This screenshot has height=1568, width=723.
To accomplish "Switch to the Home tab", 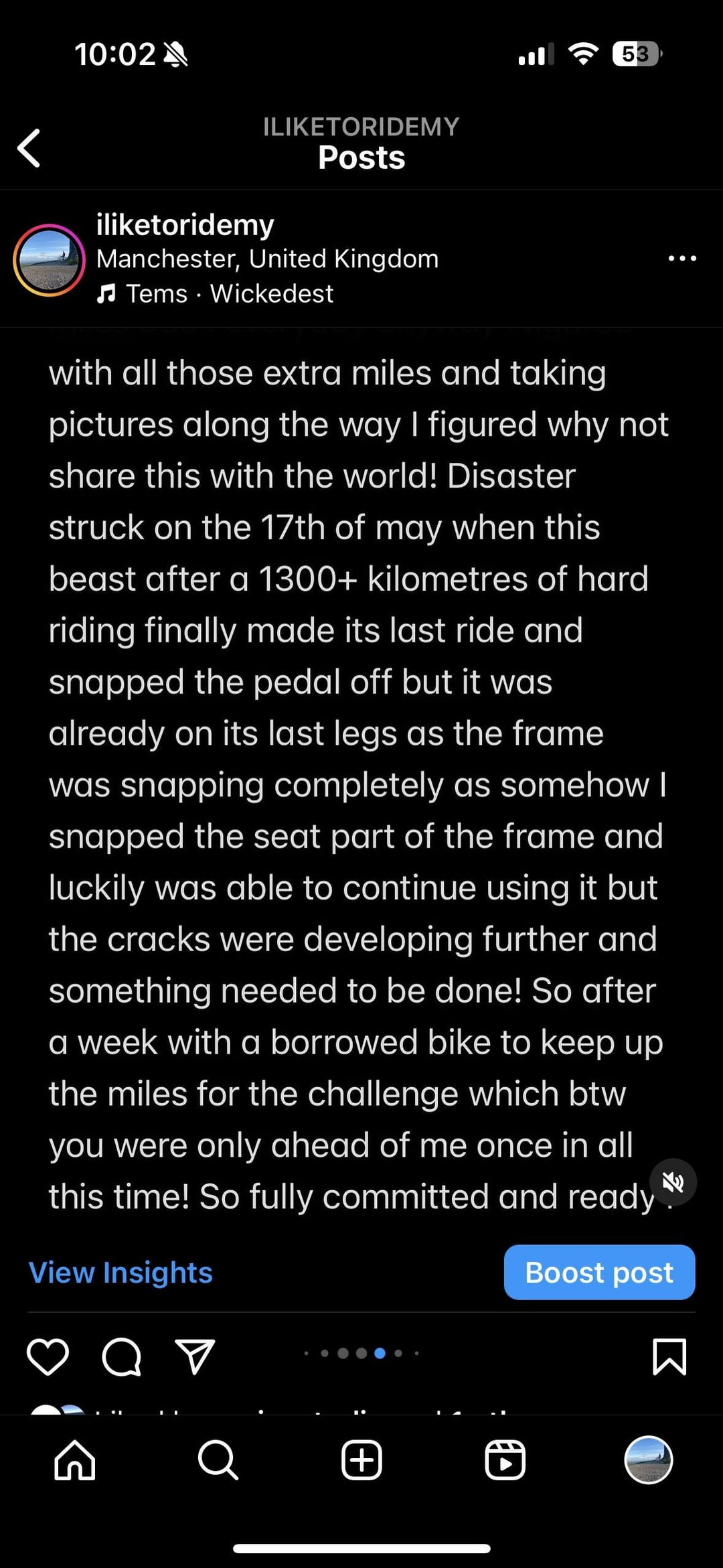I will click(x=74, y=1460).
